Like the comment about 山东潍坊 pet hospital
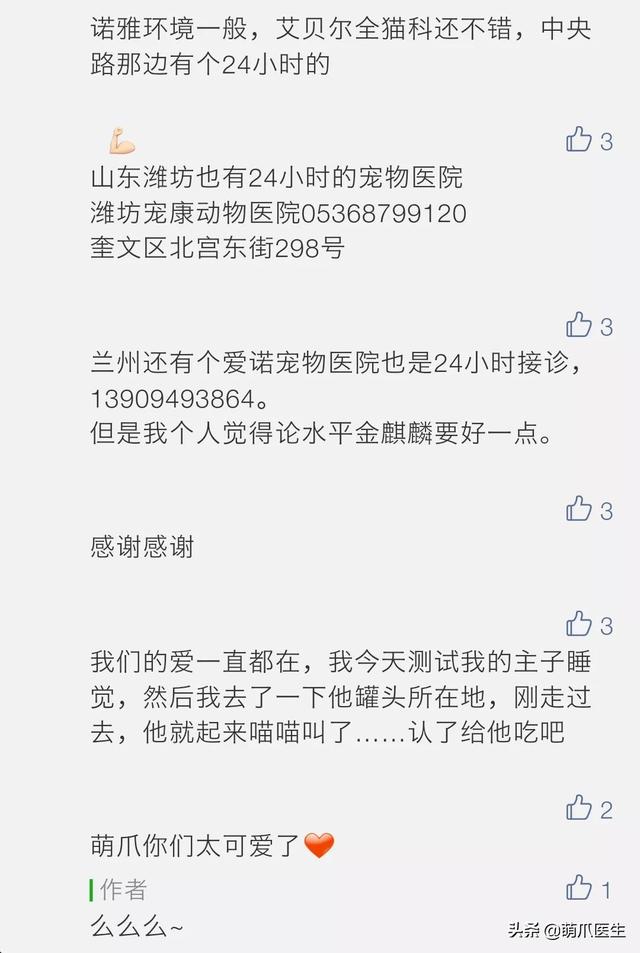640x953 pixels. pyautogui.click(x=580, y=140)
